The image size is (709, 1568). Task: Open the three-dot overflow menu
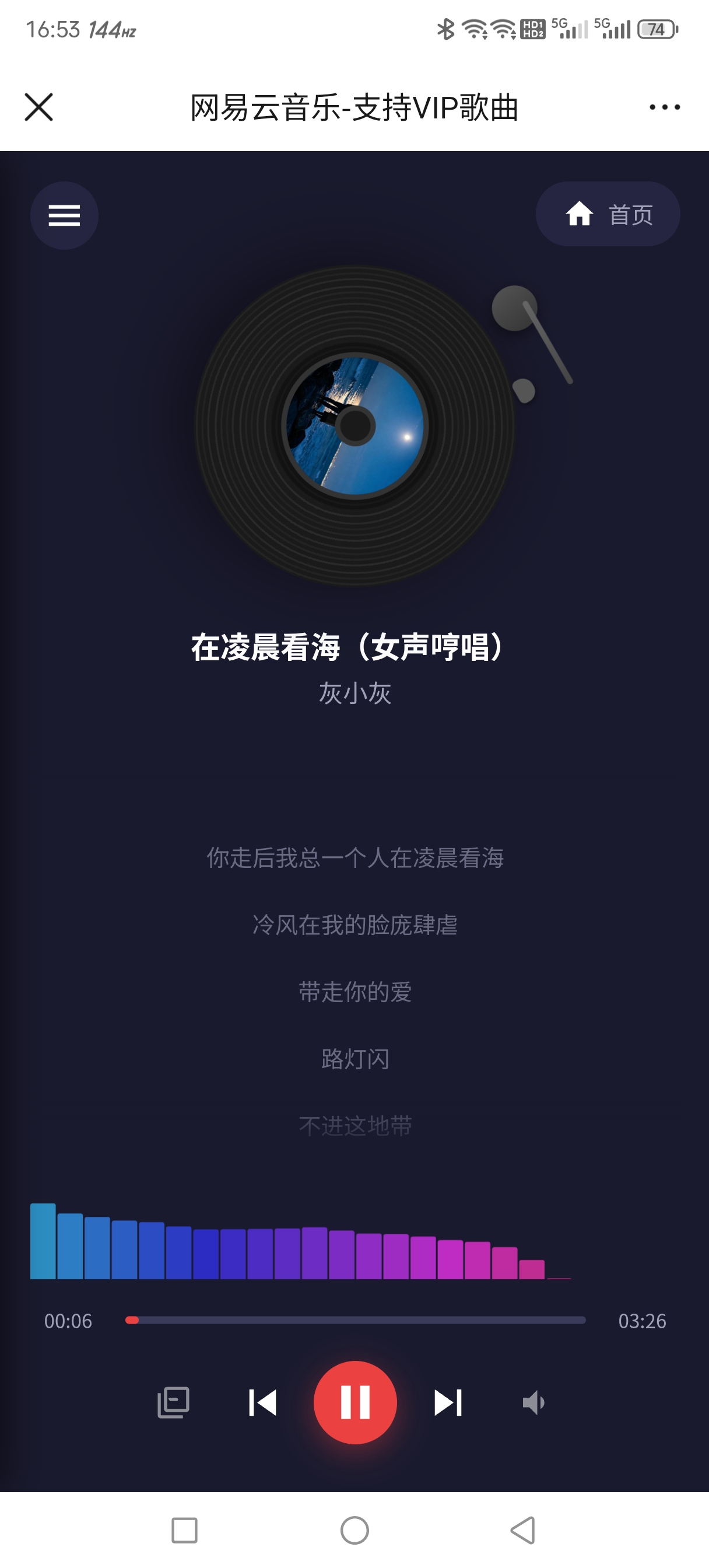pyautogui.click(x=665, y=107)
